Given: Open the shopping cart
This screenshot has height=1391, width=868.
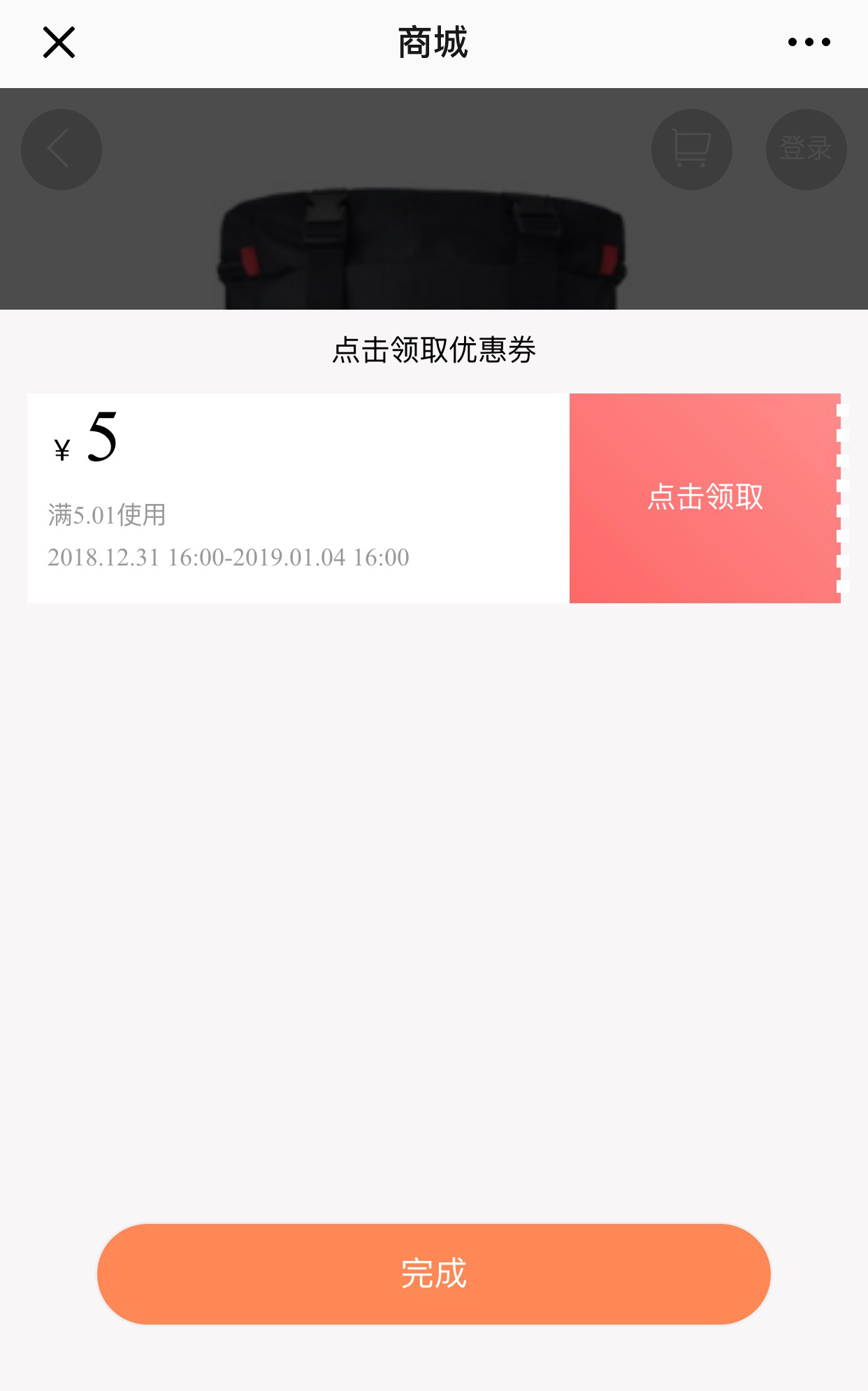Looking at the screenshot, I should click(691, 149).
